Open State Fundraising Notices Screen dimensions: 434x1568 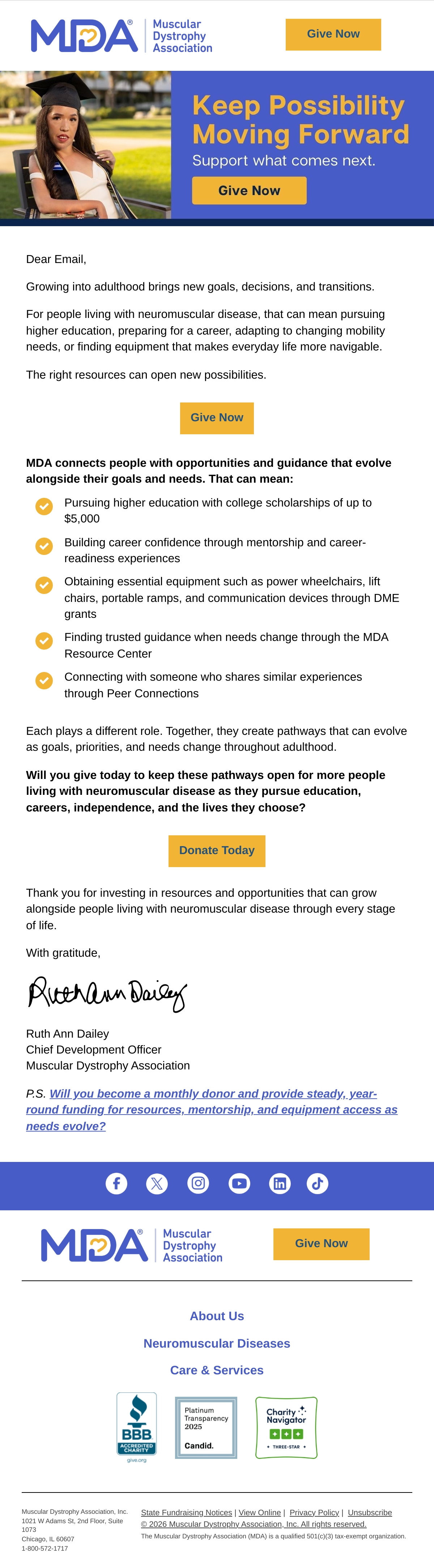point(187,1512)
